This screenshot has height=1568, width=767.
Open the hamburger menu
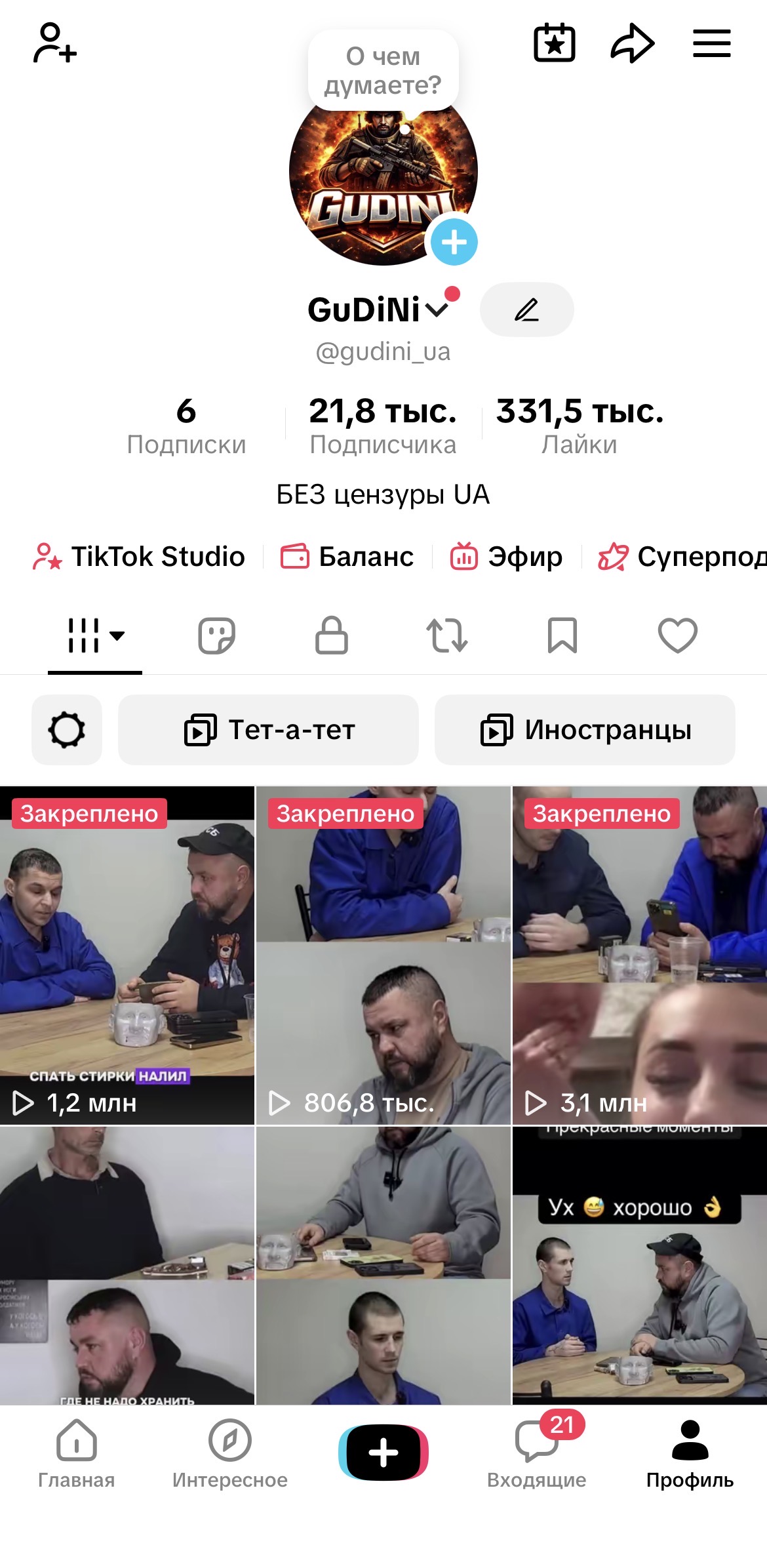711,43
